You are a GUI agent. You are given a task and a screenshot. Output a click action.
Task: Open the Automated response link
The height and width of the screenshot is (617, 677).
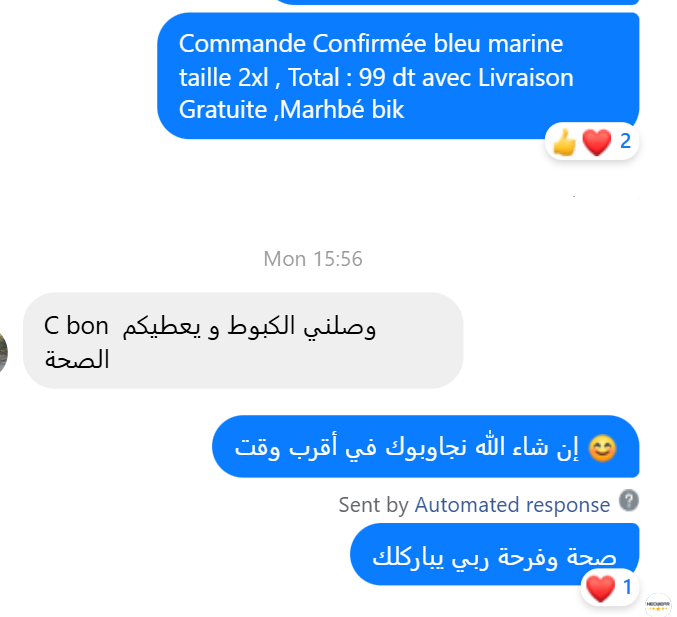[512, 505]
